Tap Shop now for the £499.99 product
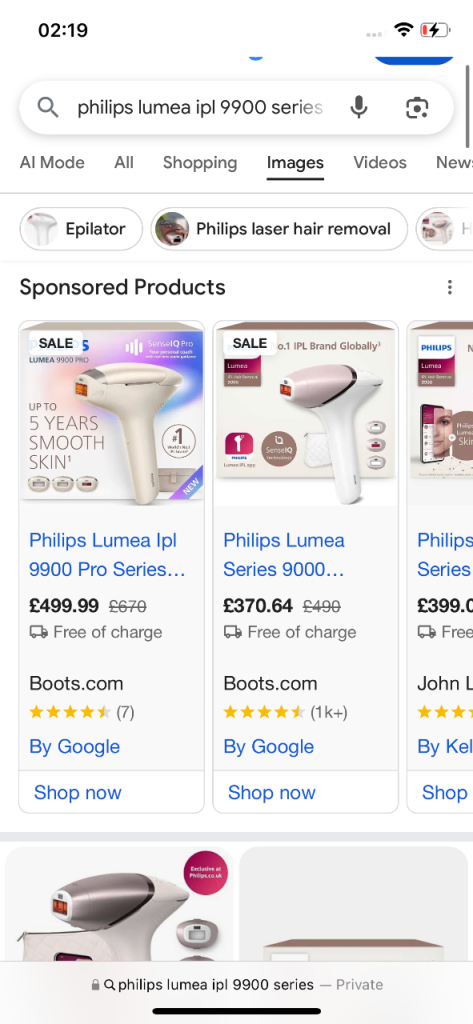473x1024 pixels. 78,792
